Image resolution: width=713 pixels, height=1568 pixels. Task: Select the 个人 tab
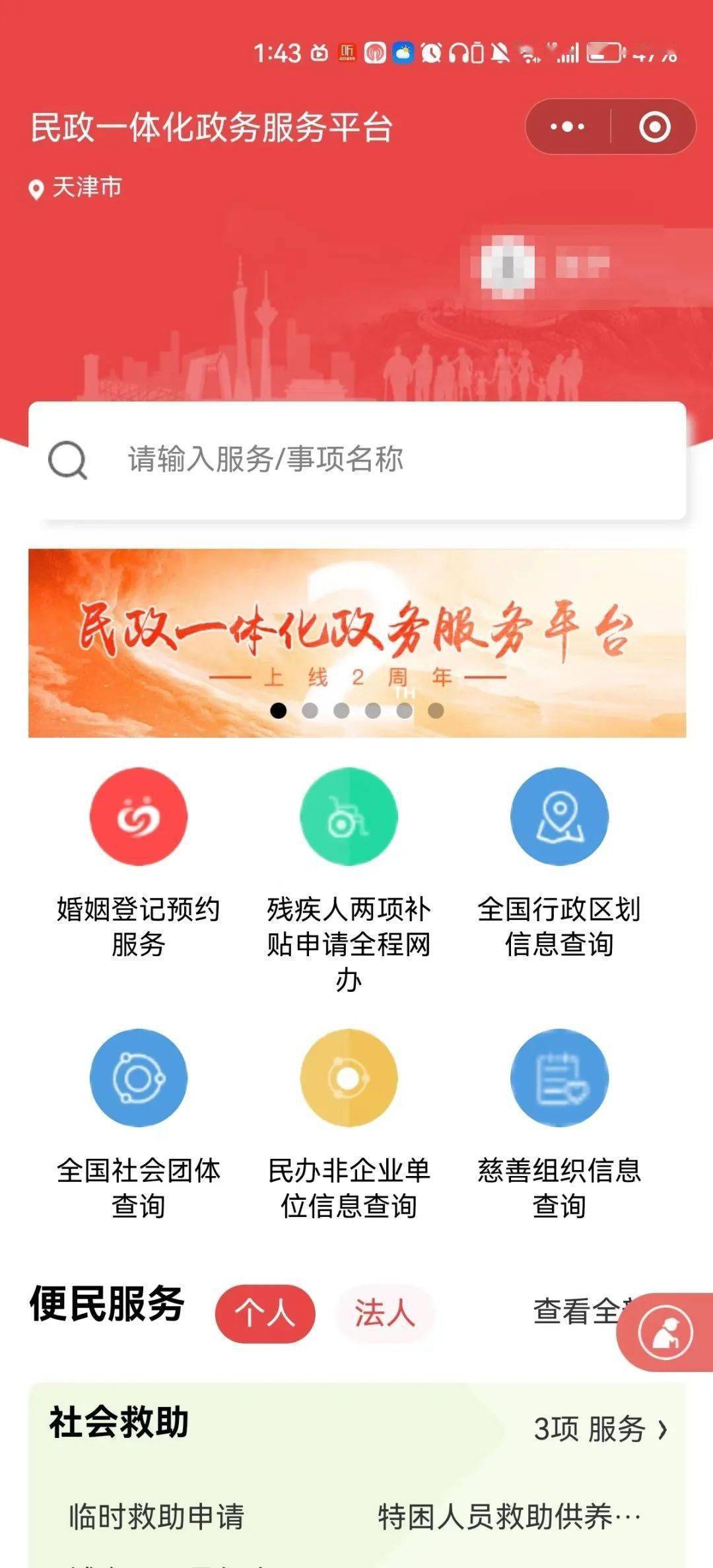click(265, 1313)
